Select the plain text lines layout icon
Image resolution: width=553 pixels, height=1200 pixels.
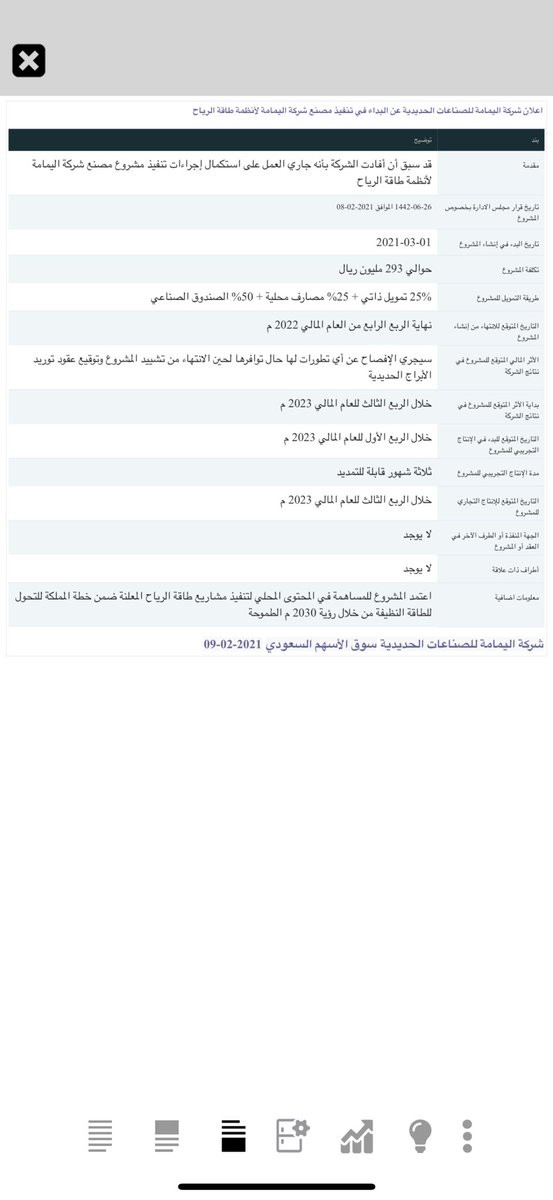tap(100, 1136)
